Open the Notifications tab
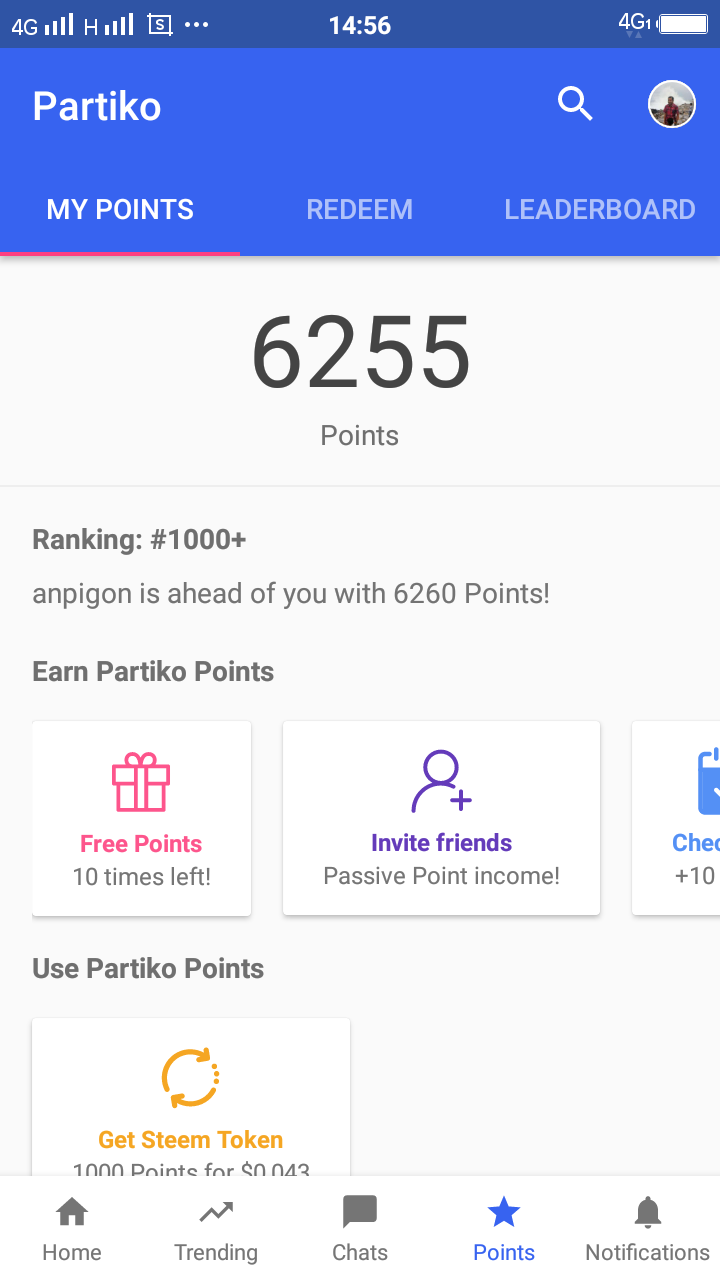This screenshot has height=1280, width=720. tap(647, 1230)
